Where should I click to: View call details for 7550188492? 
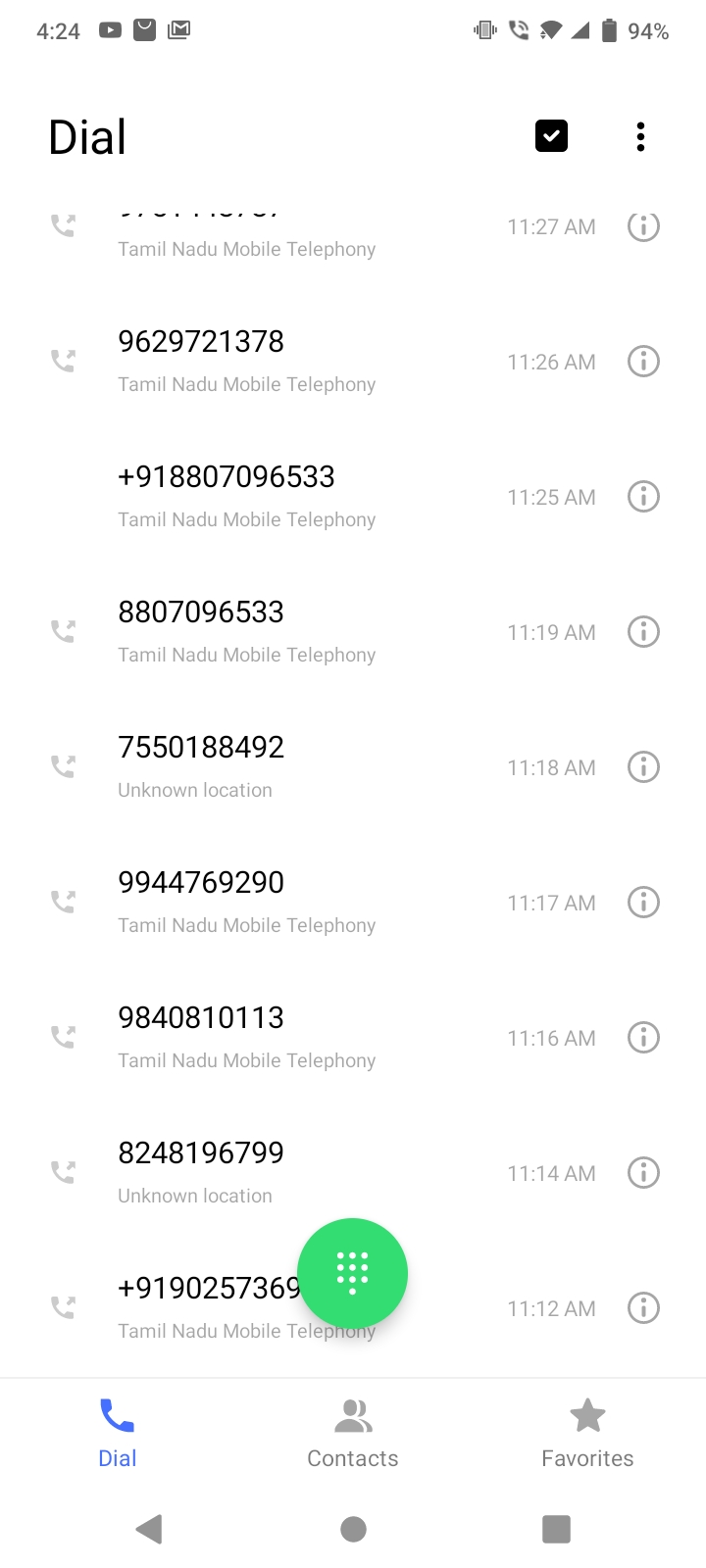coord(643,767)
